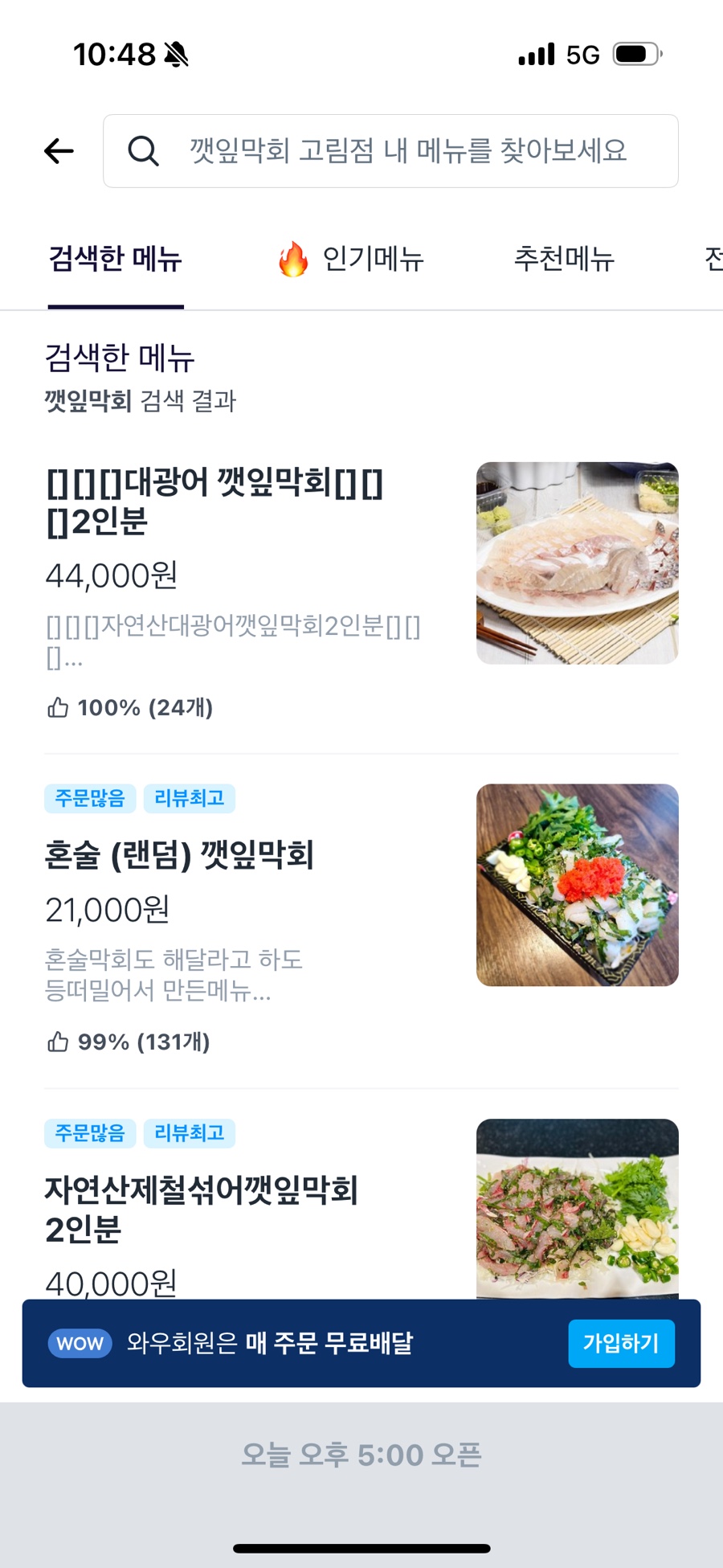Open the 혼술 (랜덤) 깻잎막회 item
The image size is (723, 1568).
click(180, 856)
